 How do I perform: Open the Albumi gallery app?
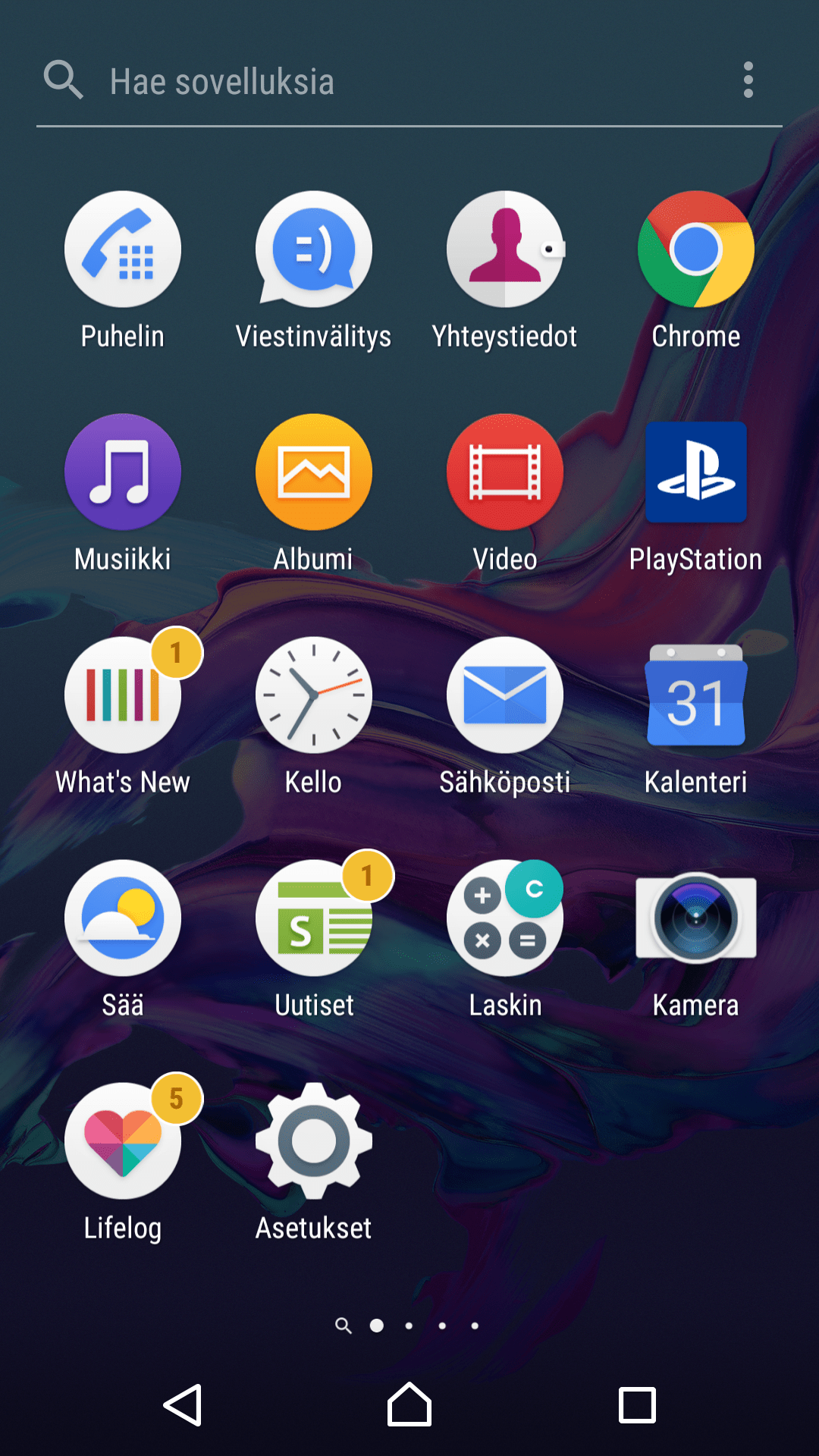tap(314, 472)
